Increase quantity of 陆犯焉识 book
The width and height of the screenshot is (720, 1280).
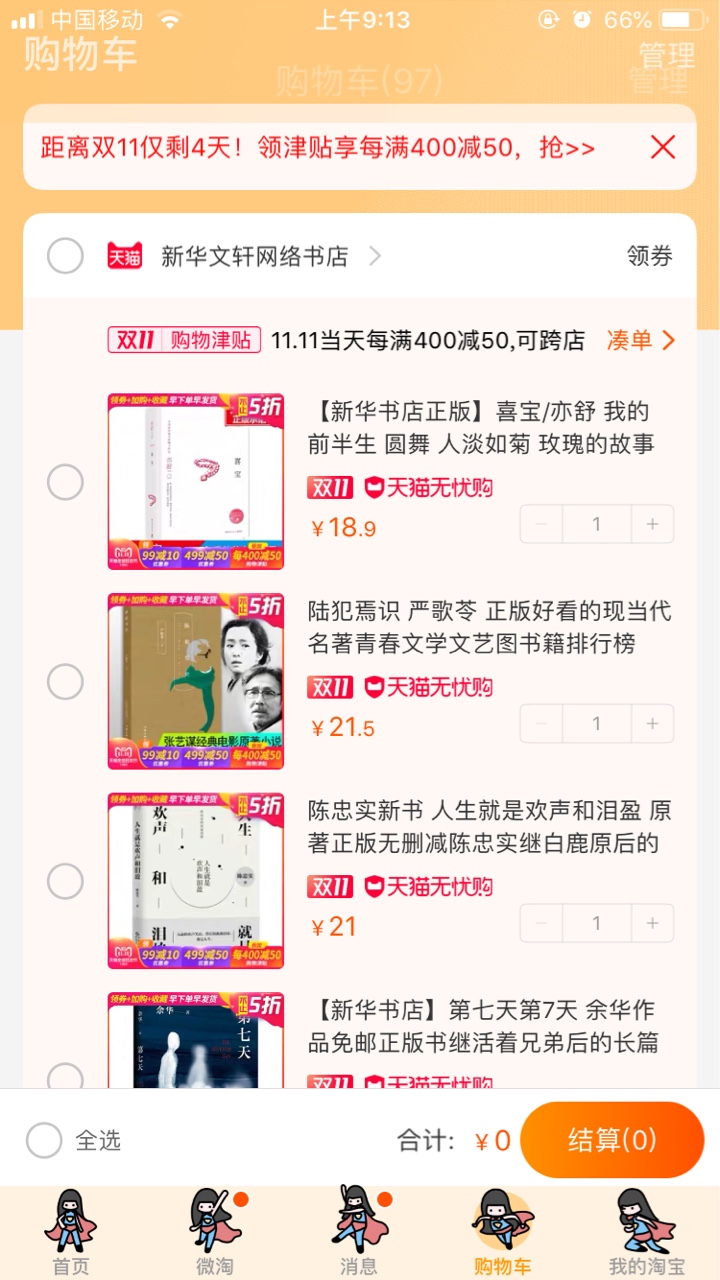click(x=653, y=724)
